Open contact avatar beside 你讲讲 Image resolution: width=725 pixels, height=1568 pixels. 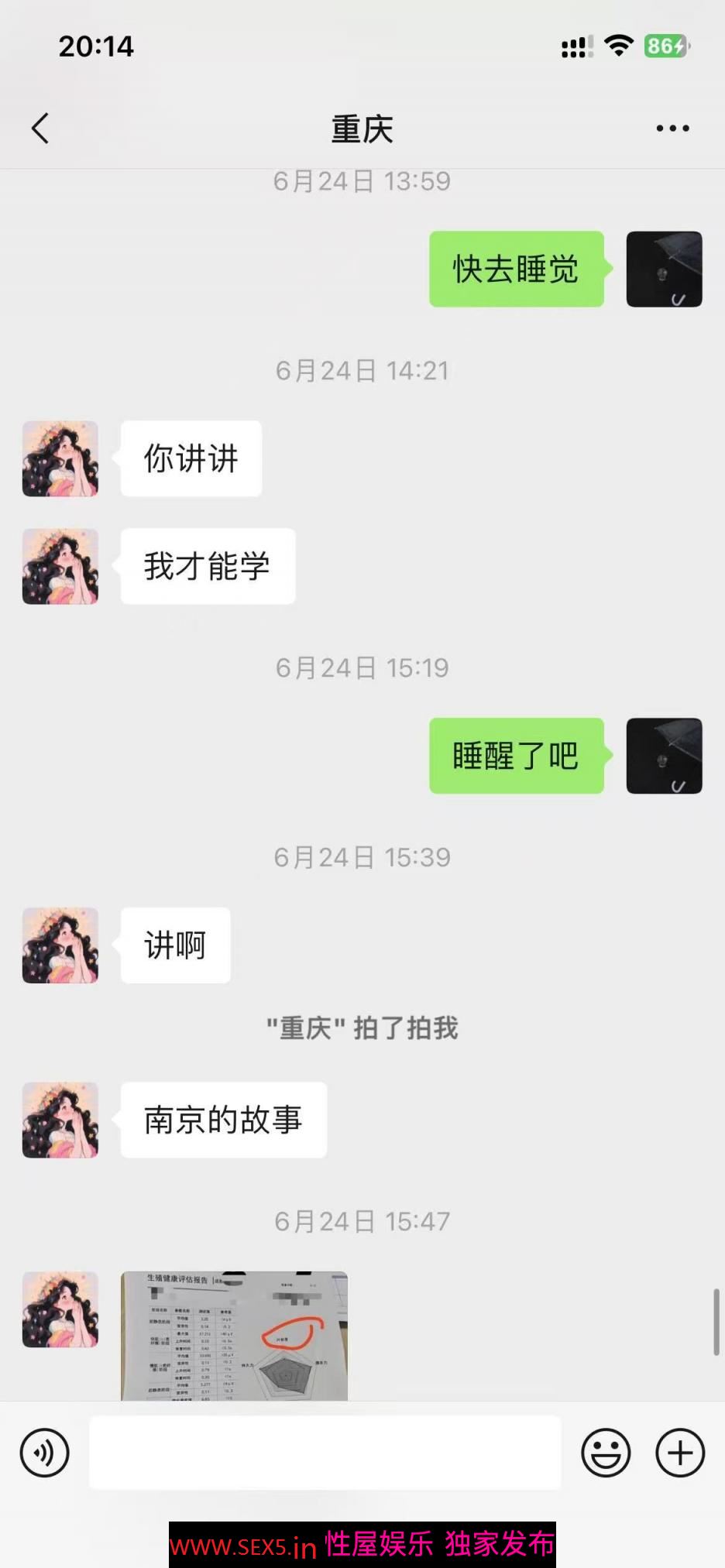click(60, 458)
